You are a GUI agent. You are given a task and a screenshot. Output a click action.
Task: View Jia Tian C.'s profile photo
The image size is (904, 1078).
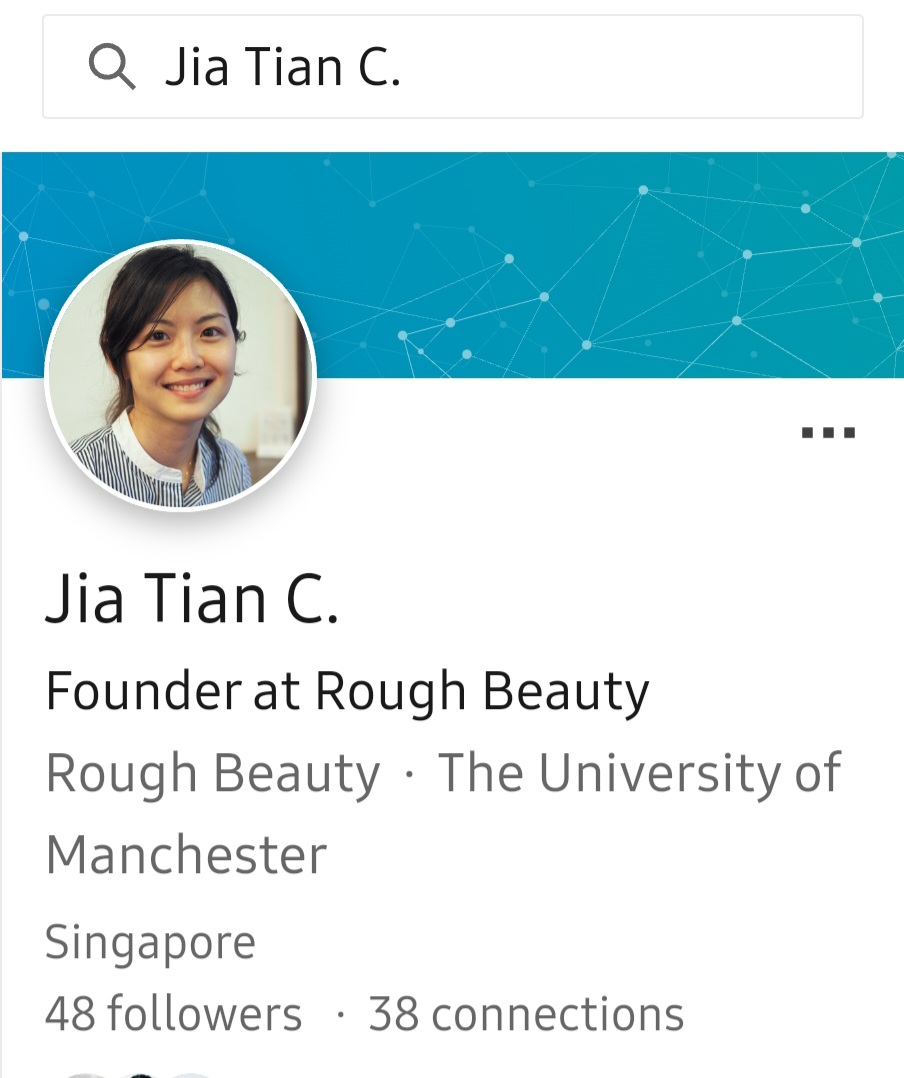(181, 376)
